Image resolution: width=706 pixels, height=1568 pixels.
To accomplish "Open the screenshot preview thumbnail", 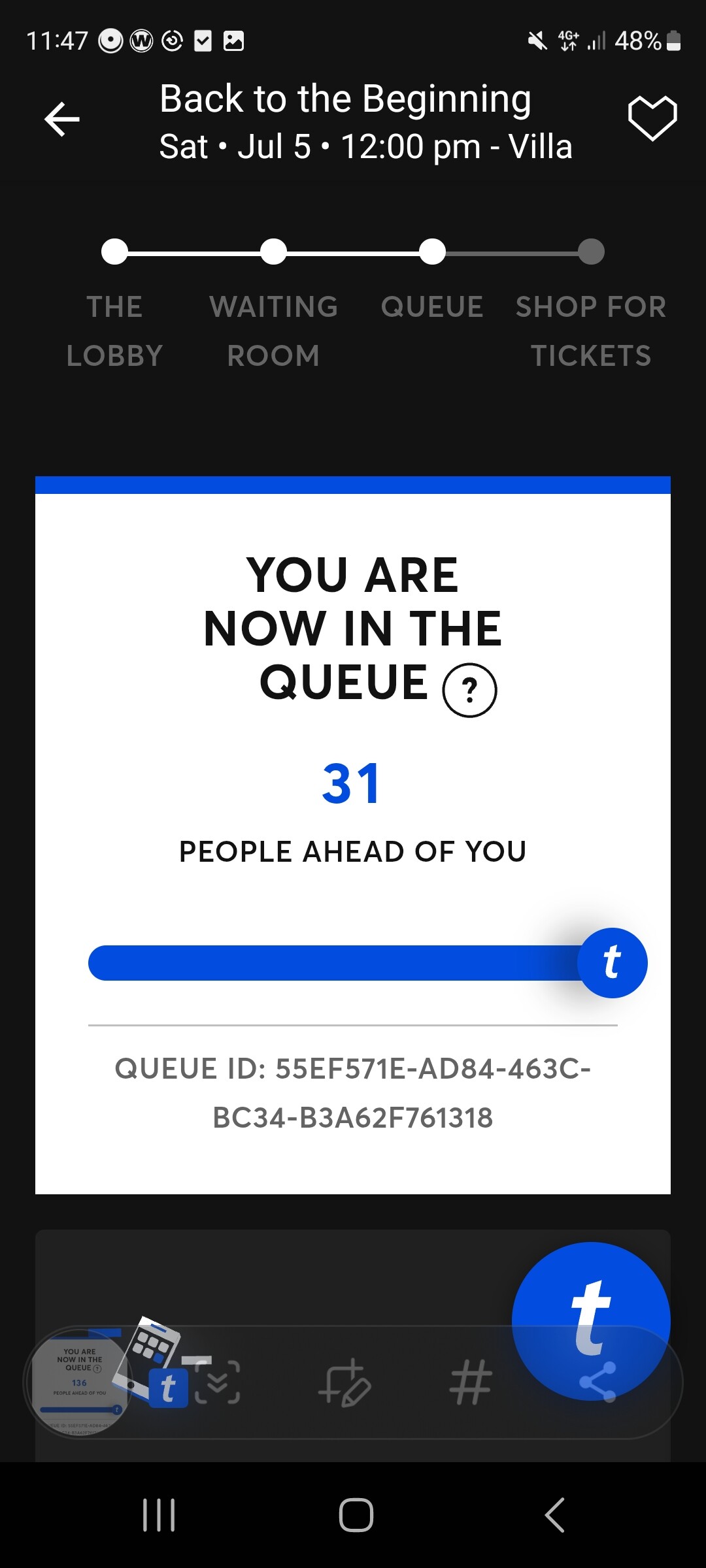I will [x=80, y=1381].
